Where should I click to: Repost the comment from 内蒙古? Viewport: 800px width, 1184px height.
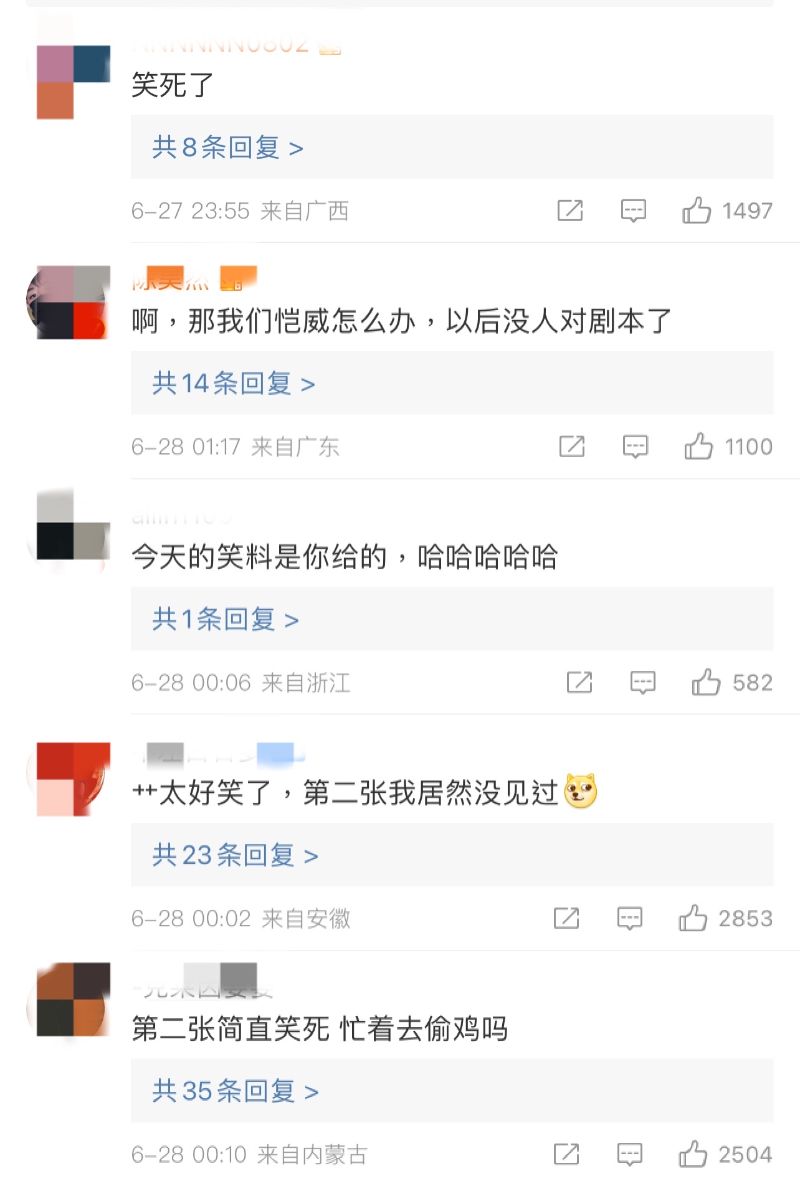tap(567, 1154)
